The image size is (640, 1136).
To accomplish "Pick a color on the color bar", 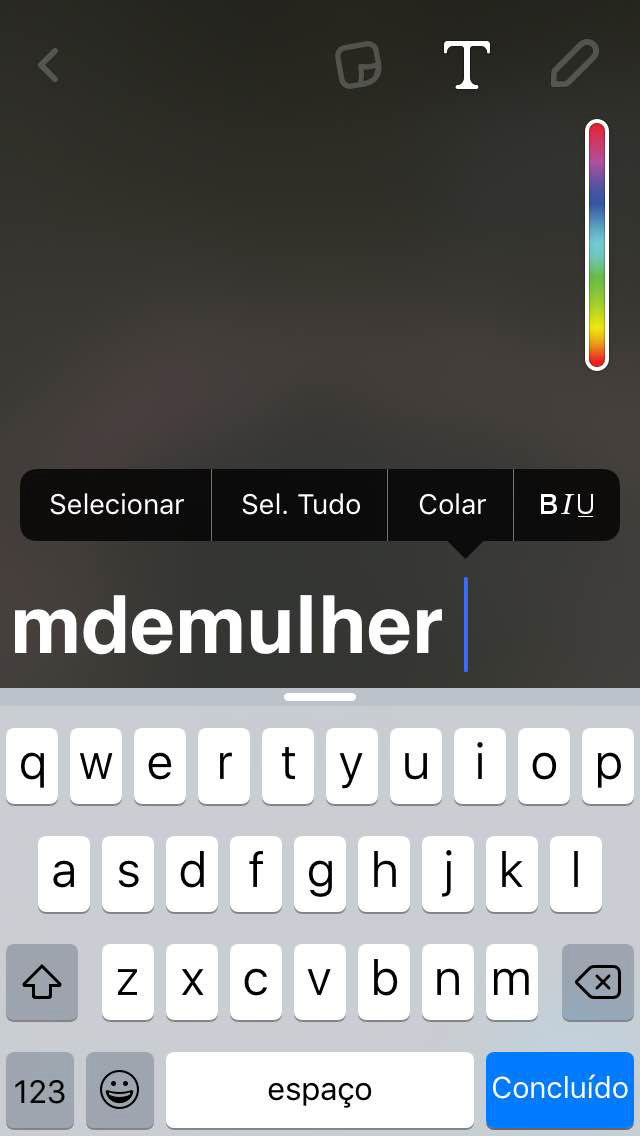I will 597,245.
